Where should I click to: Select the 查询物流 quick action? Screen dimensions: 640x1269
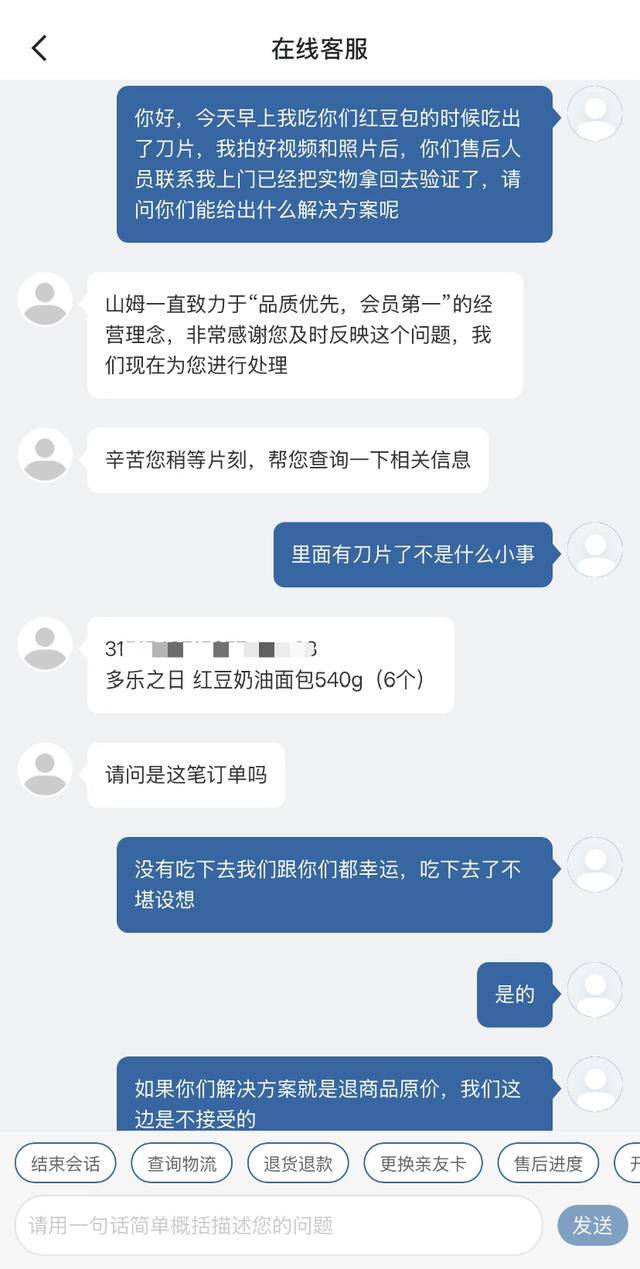182,1163
